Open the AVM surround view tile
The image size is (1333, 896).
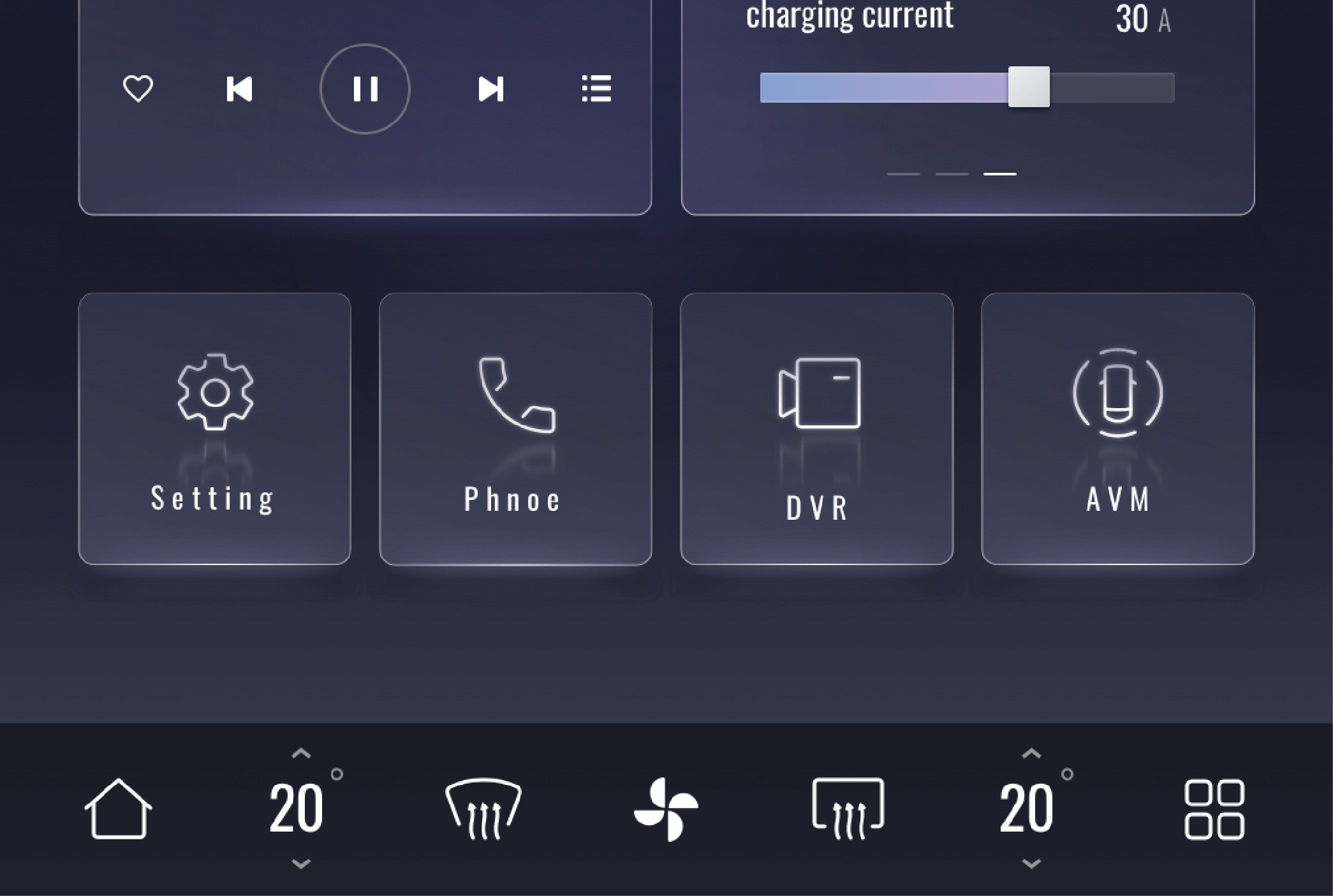1117,429
